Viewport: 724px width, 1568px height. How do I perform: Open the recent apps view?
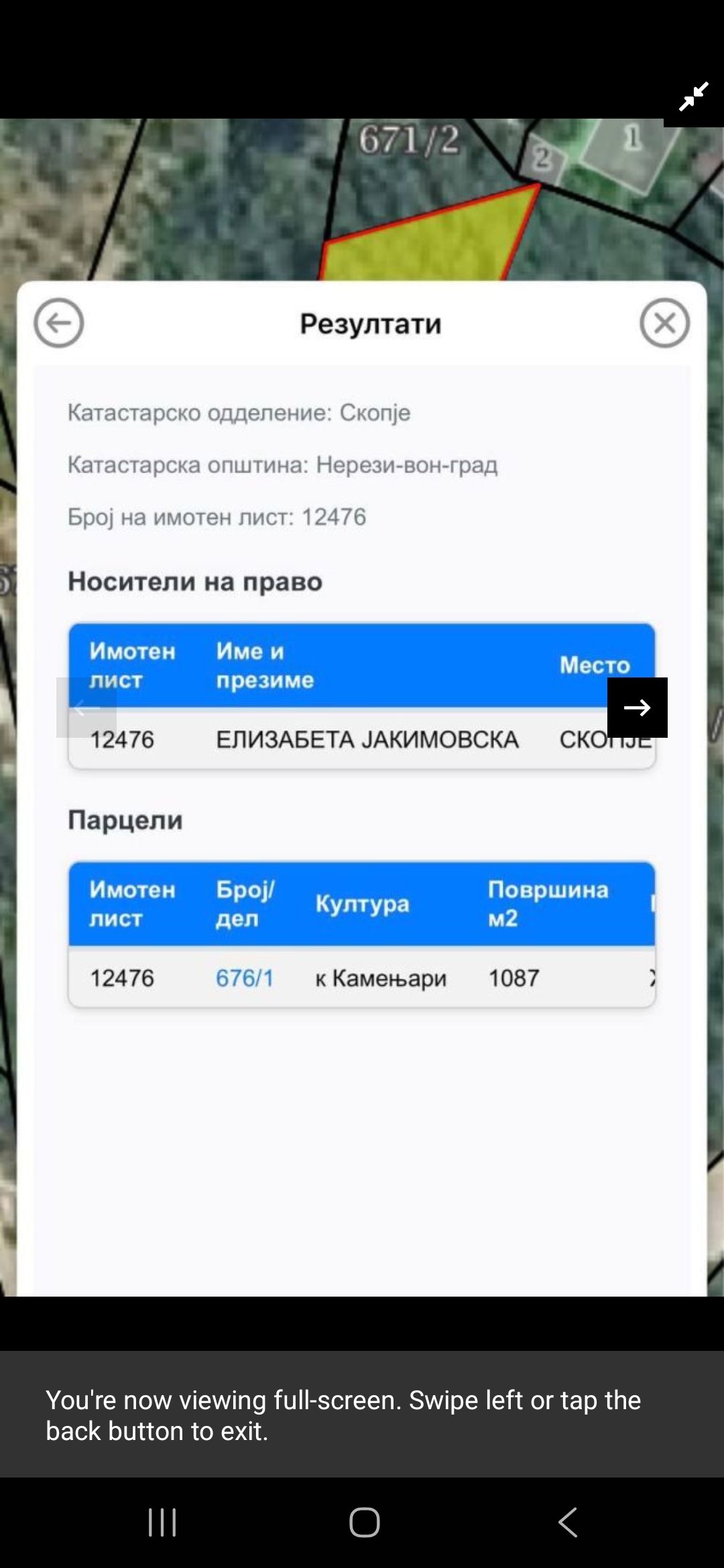pyautogui.click(x=162, y=1522)
